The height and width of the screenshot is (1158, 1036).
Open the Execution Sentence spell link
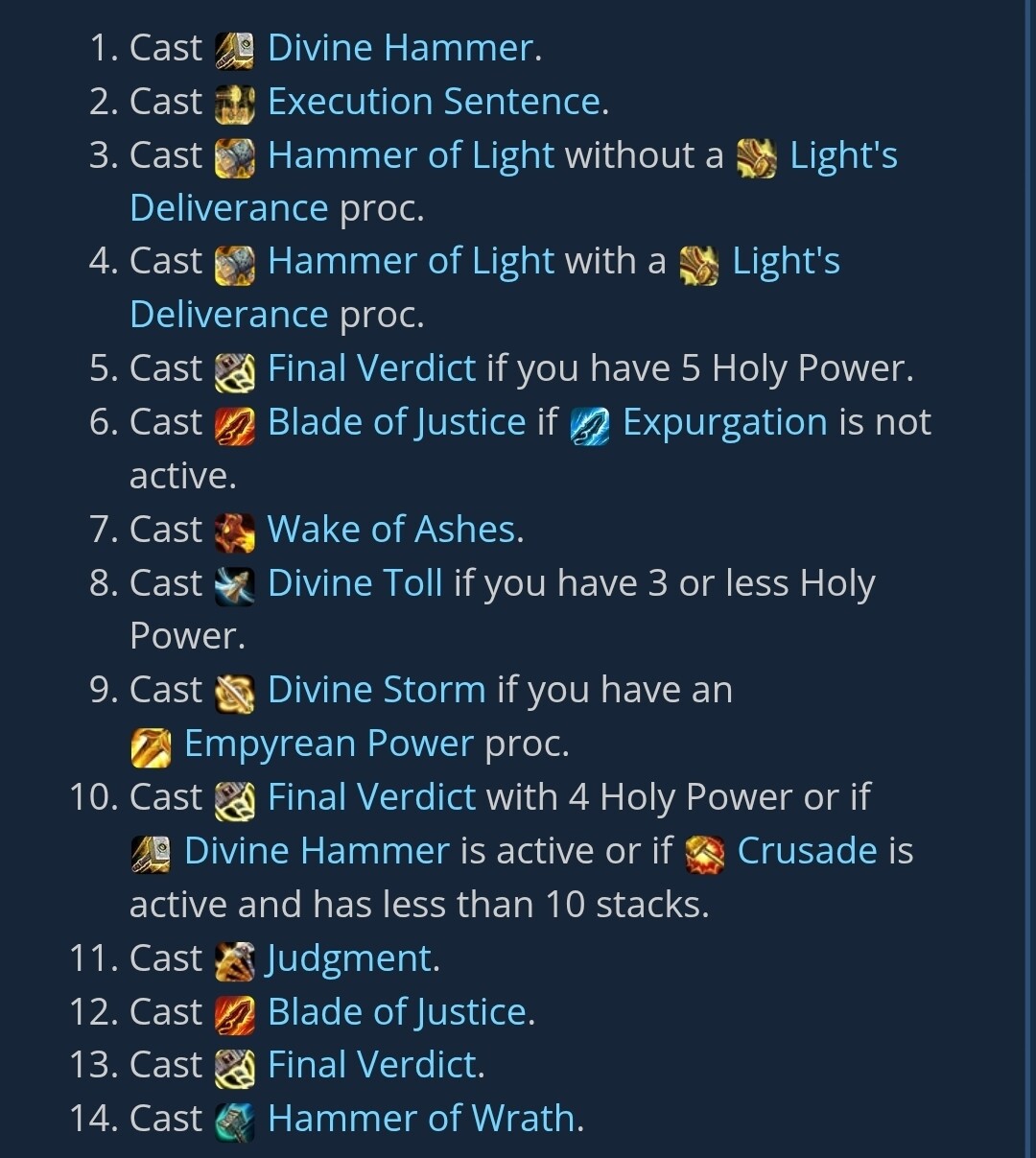click(434, 102)
